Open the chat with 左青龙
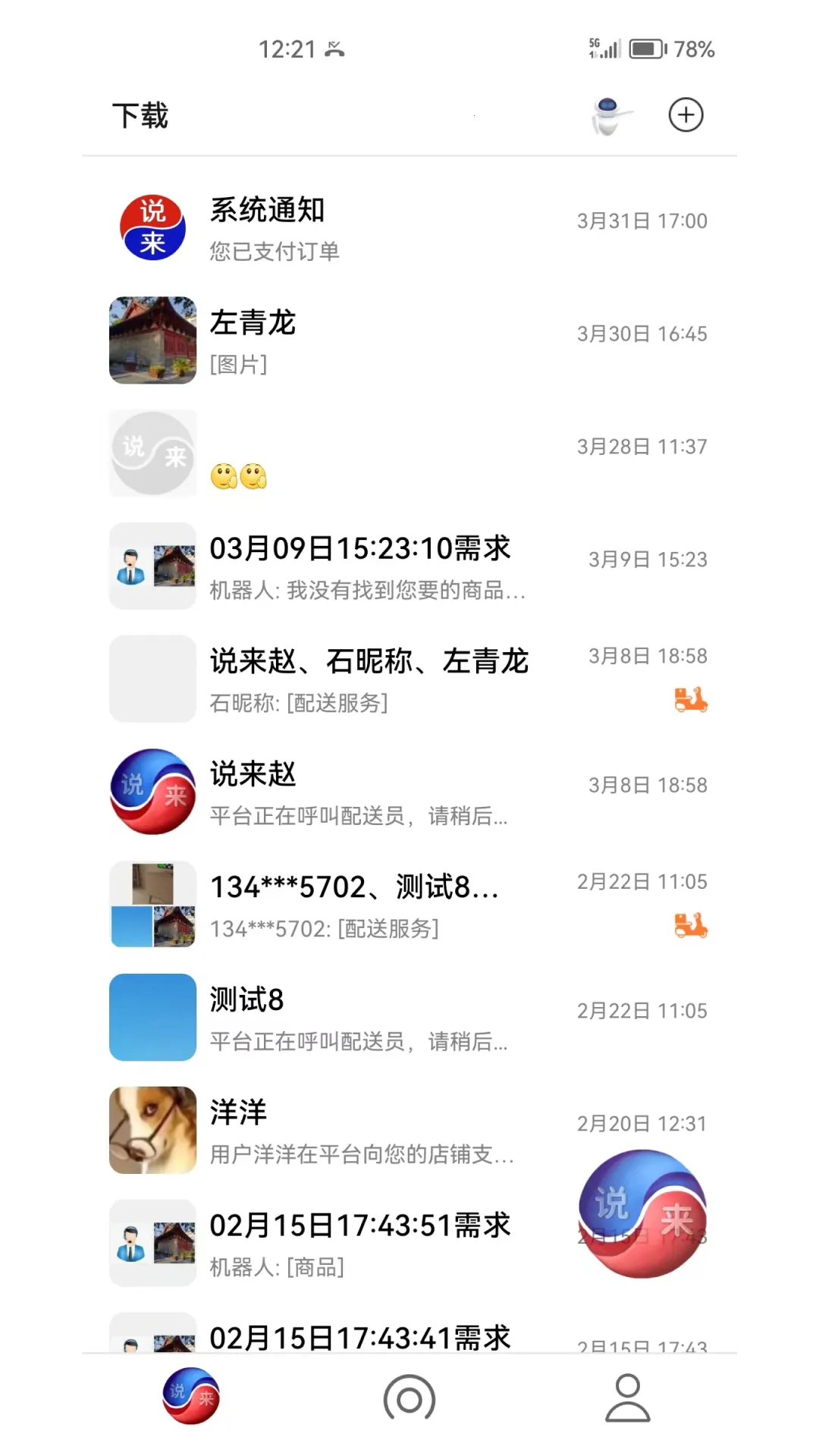Image resolution: width=819 pixels, height=1456 pixels. [379, 340]
